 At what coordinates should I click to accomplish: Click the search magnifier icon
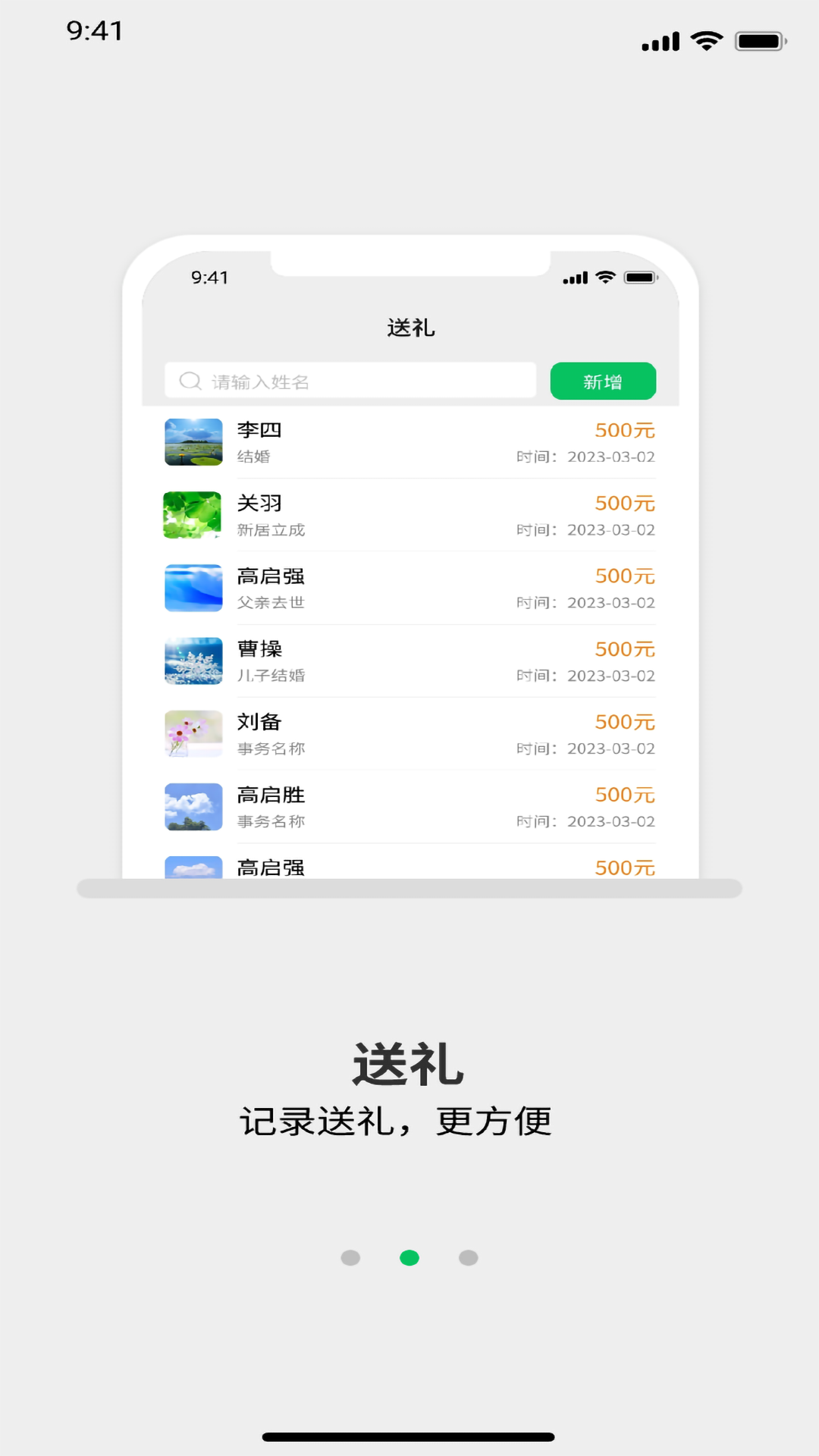coord(188,381)
